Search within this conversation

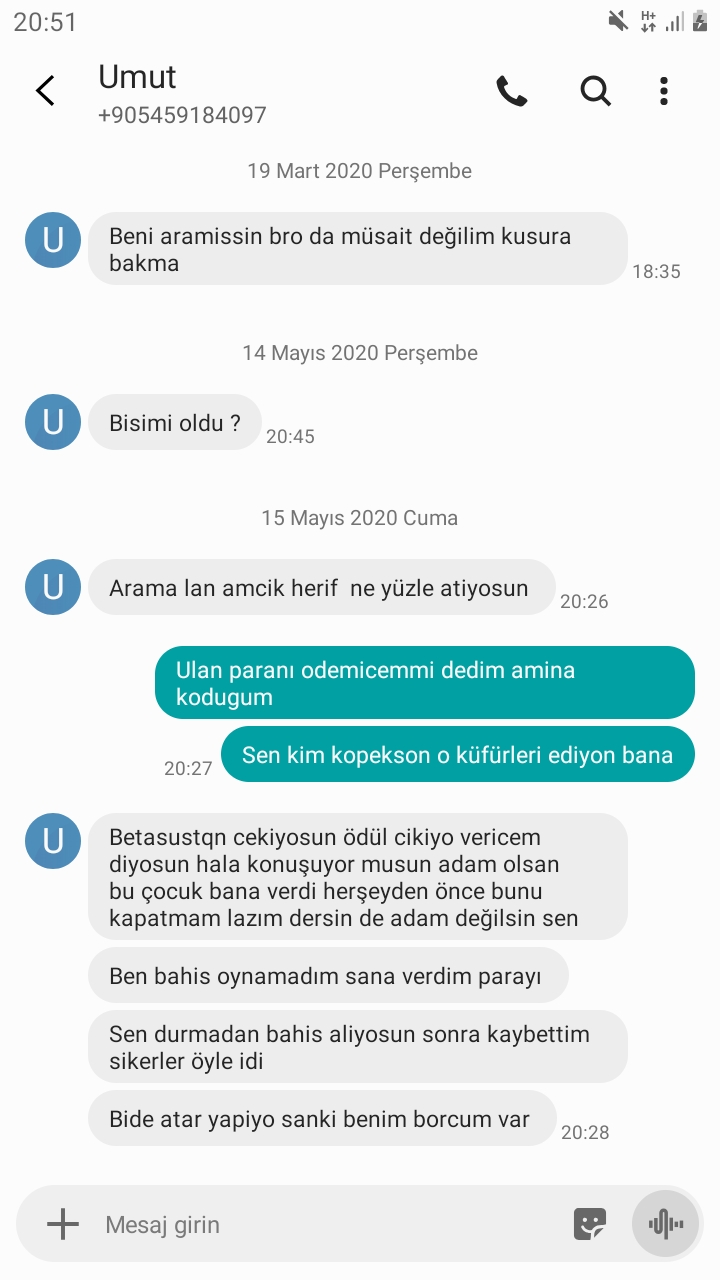pos(595,91)
